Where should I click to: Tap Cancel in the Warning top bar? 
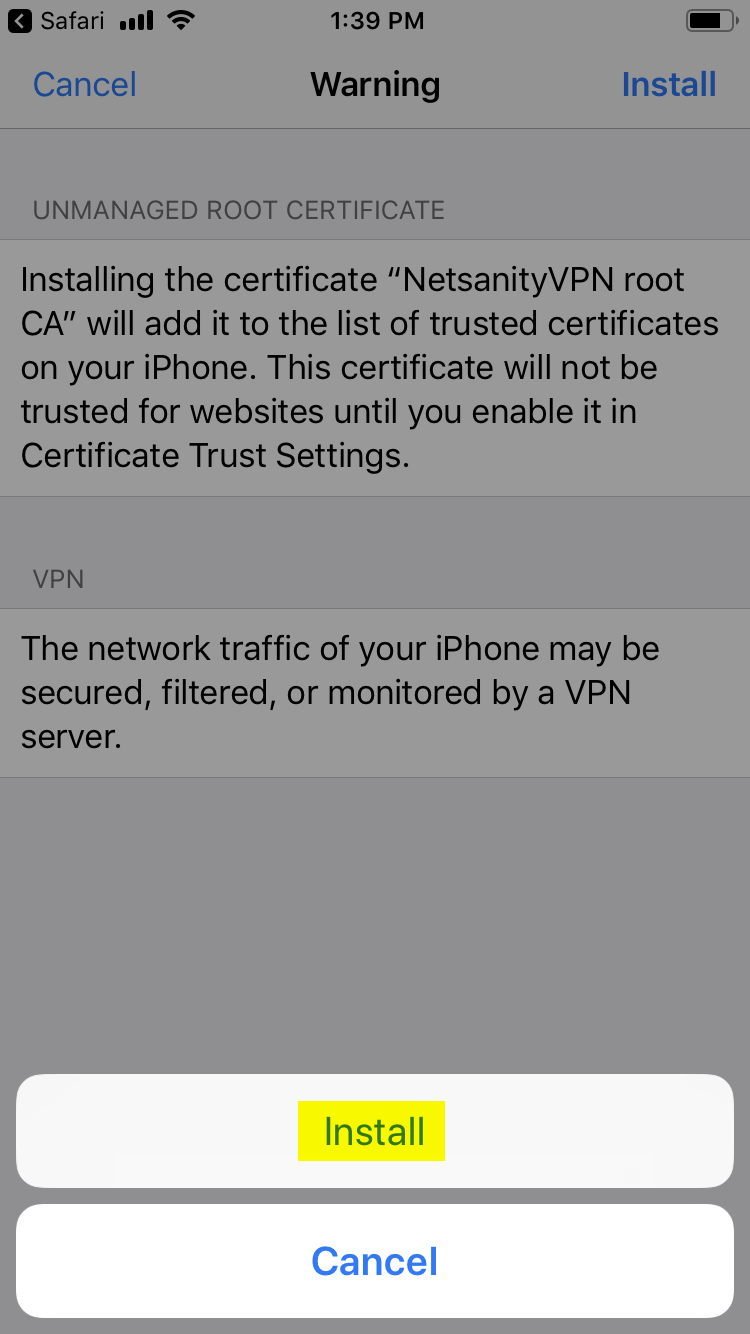click(85, 85)
